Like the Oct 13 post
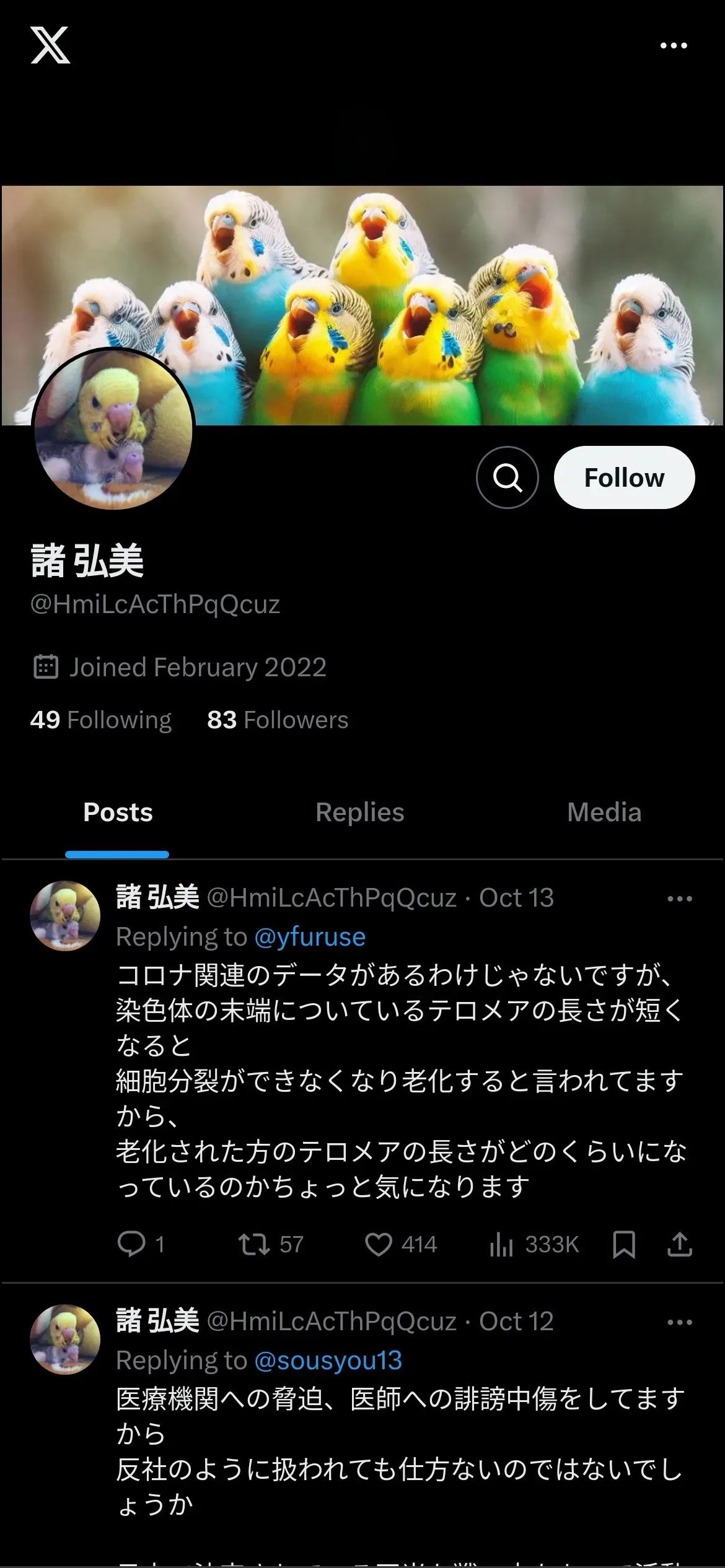The height and width of the screenshot is (1568, 725). point(379,1244)
